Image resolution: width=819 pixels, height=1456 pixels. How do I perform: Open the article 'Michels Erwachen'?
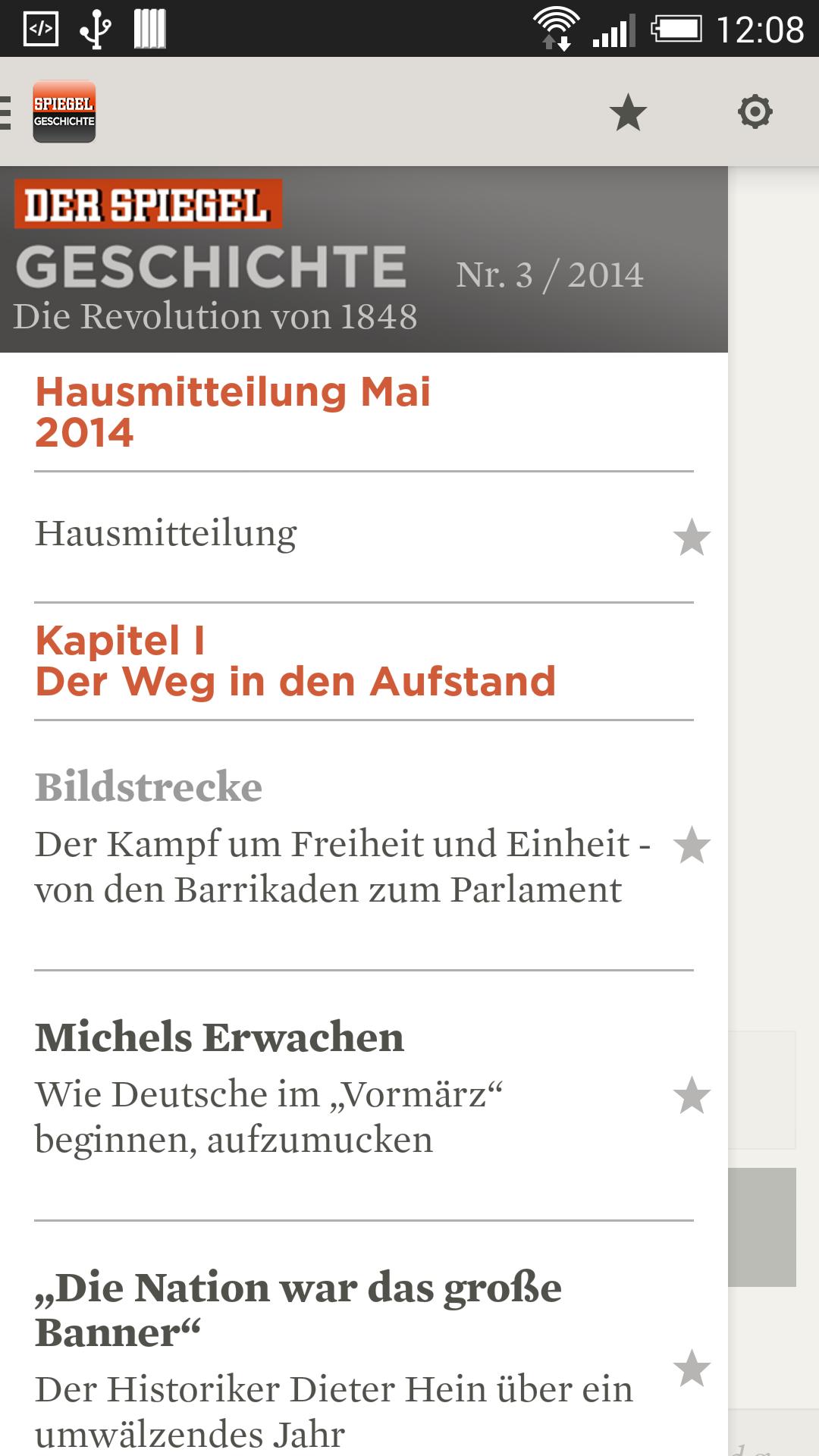(220, 1037)
